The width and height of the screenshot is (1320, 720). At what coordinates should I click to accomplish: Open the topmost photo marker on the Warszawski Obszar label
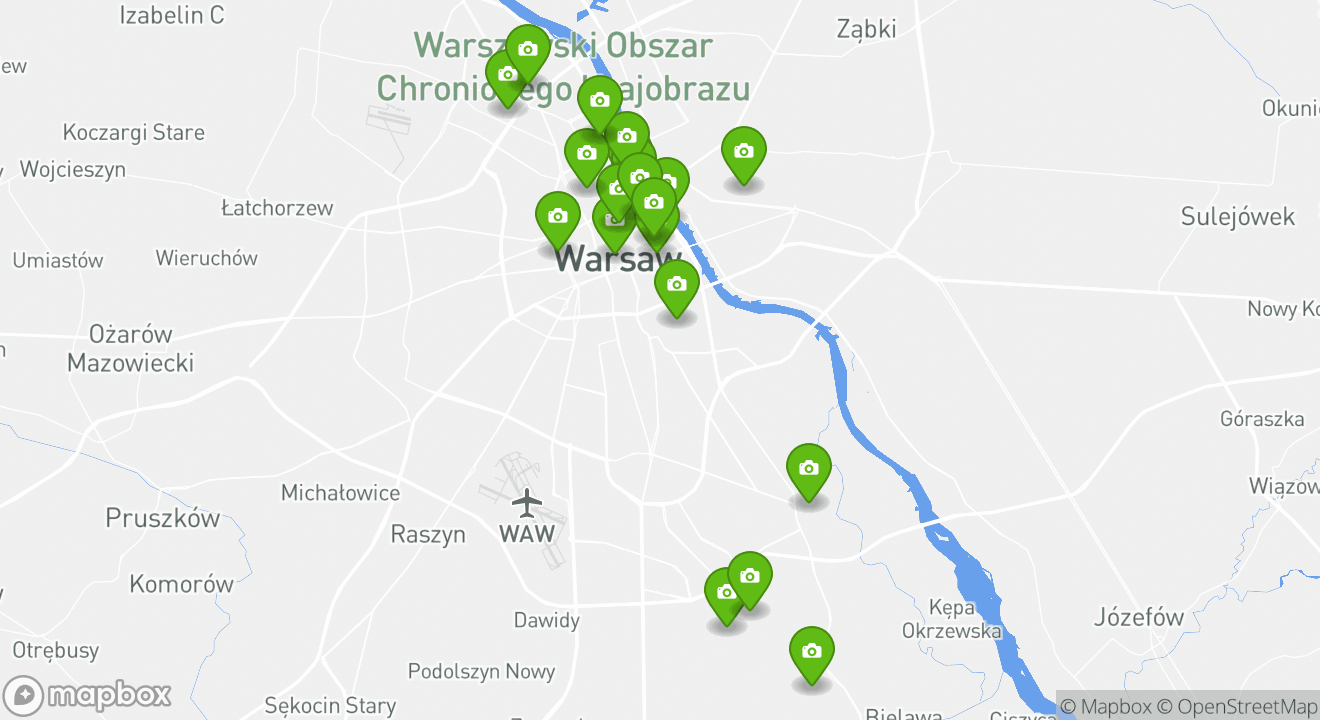point(527,50)
